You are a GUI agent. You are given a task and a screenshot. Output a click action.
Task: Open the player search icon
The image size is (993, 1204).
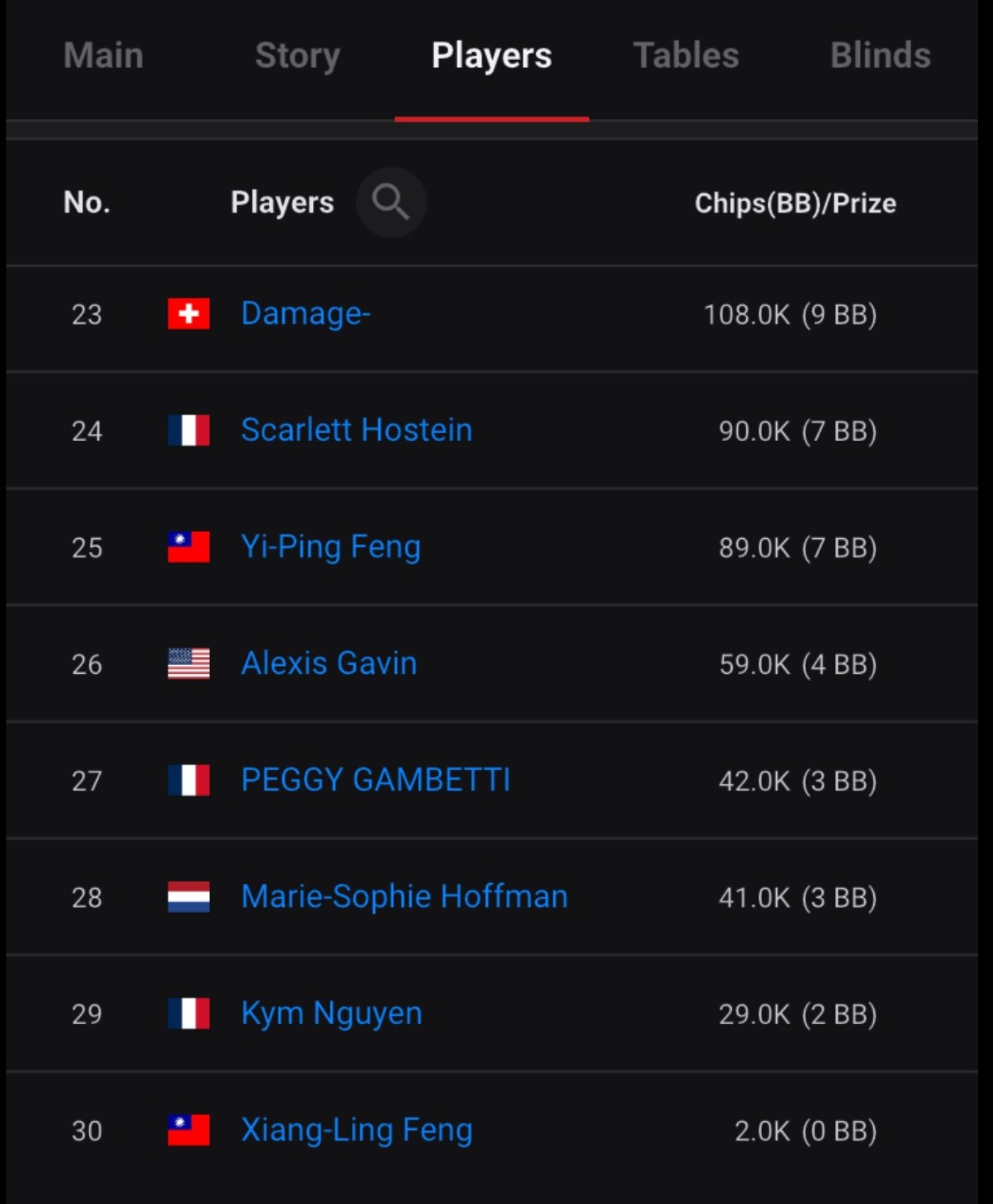[x=391, y=202]
